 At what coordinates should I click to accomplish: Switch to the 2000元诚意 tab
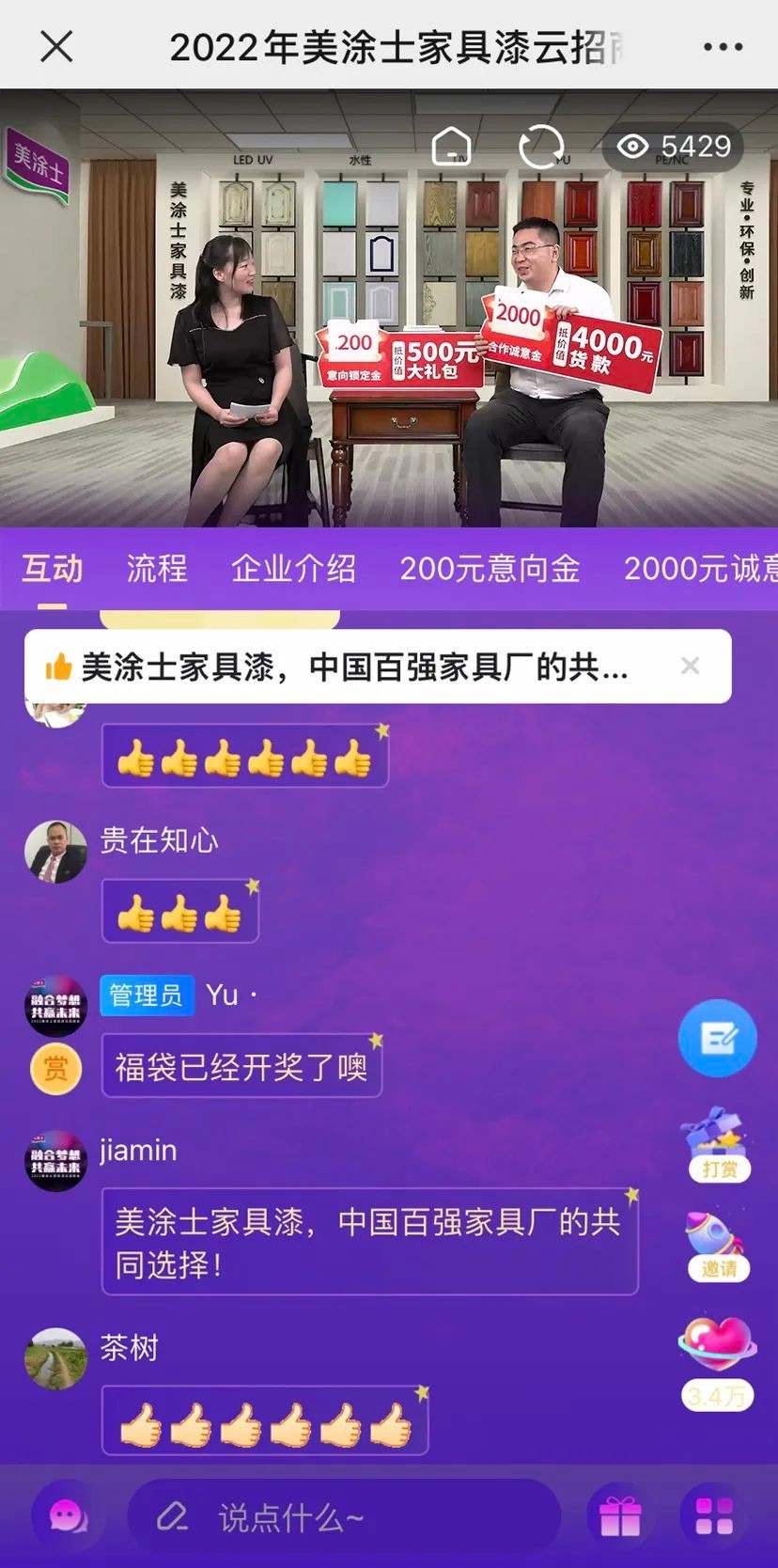pyautogui.click(x=701, y=568)
